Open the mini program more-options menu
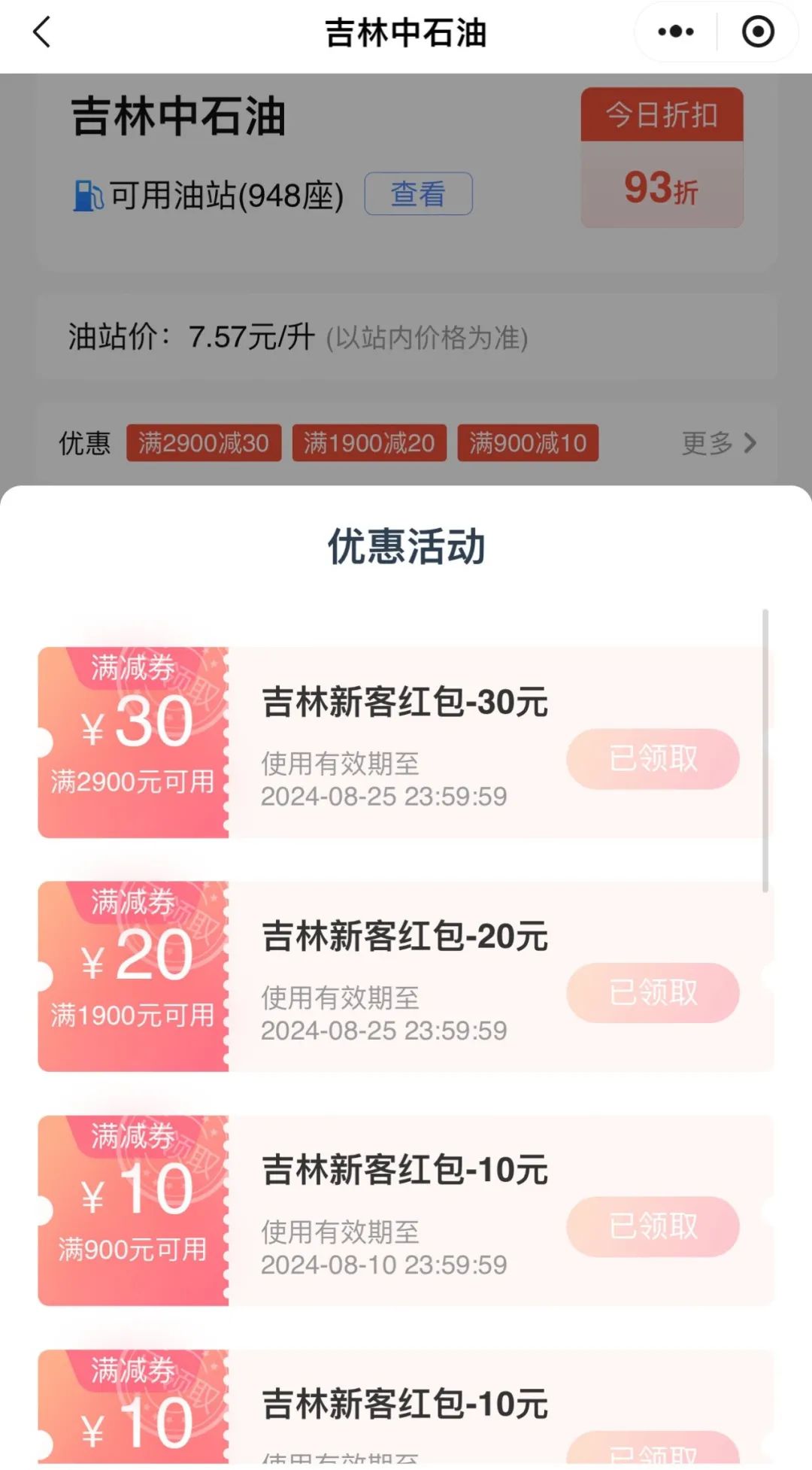The height and width of the screenshot is (1470, 812). coord(675,32)
